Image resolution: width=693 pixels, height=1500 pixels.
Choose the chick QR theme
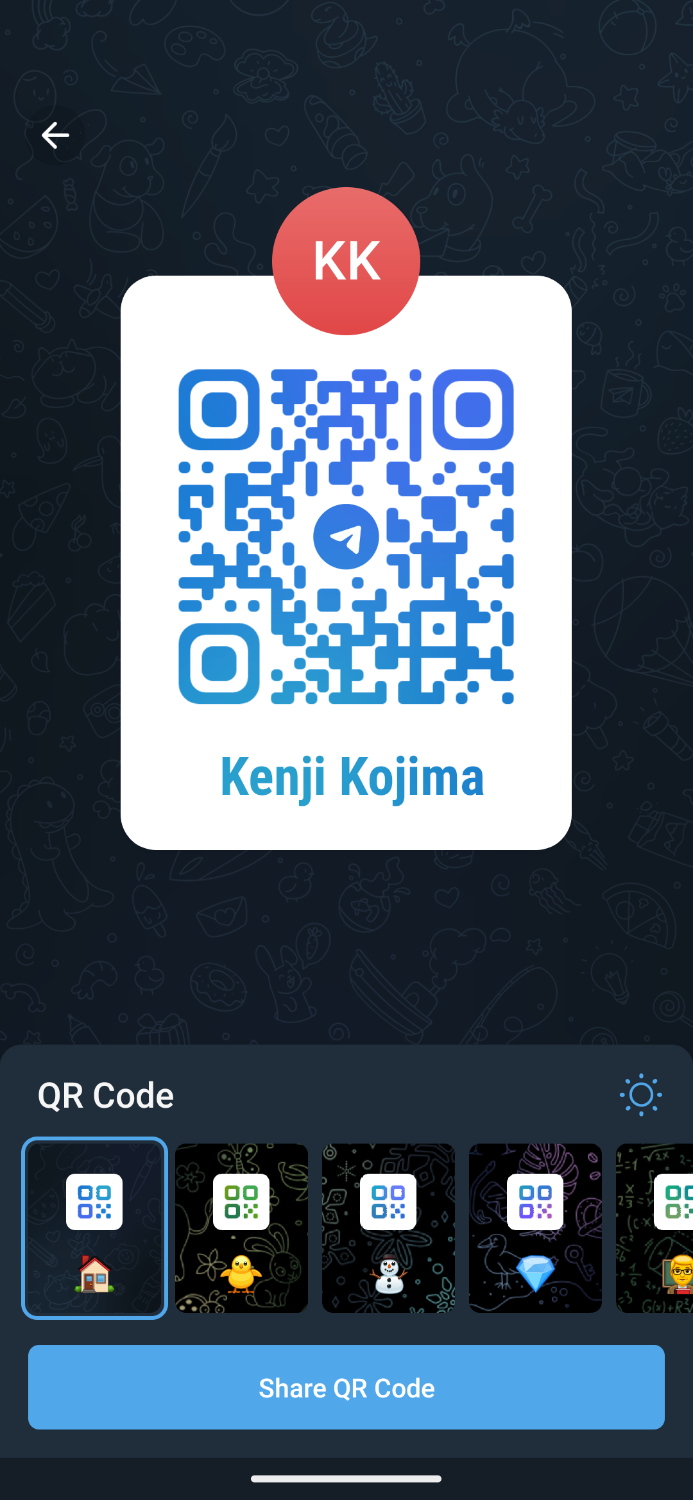pyautogui.click(x=241, y=1228)
